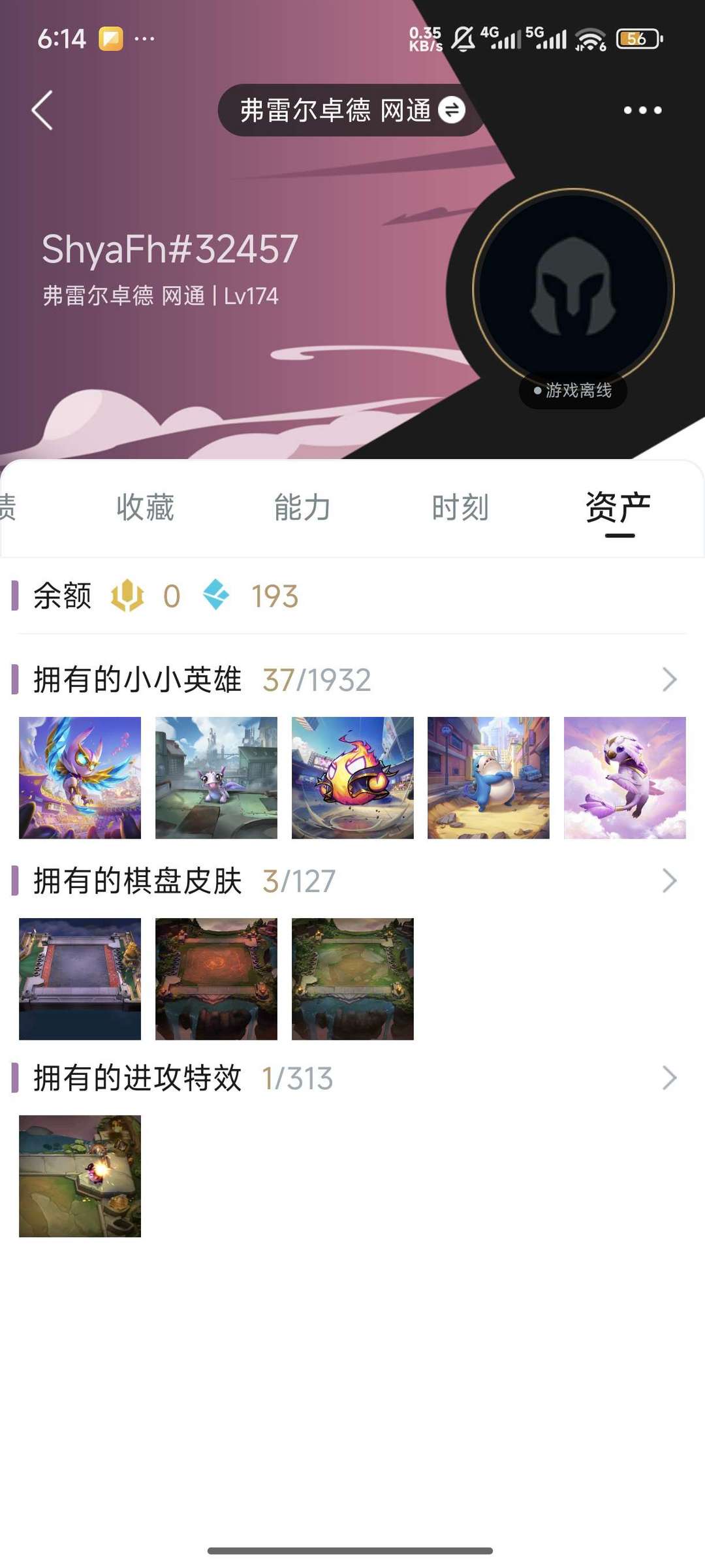The width and height of the screenshot is (705, 1568).
Task: Expand the 拥有的棋盘皮肤 section
Action: pyautogui.click(x=668, y=881)
